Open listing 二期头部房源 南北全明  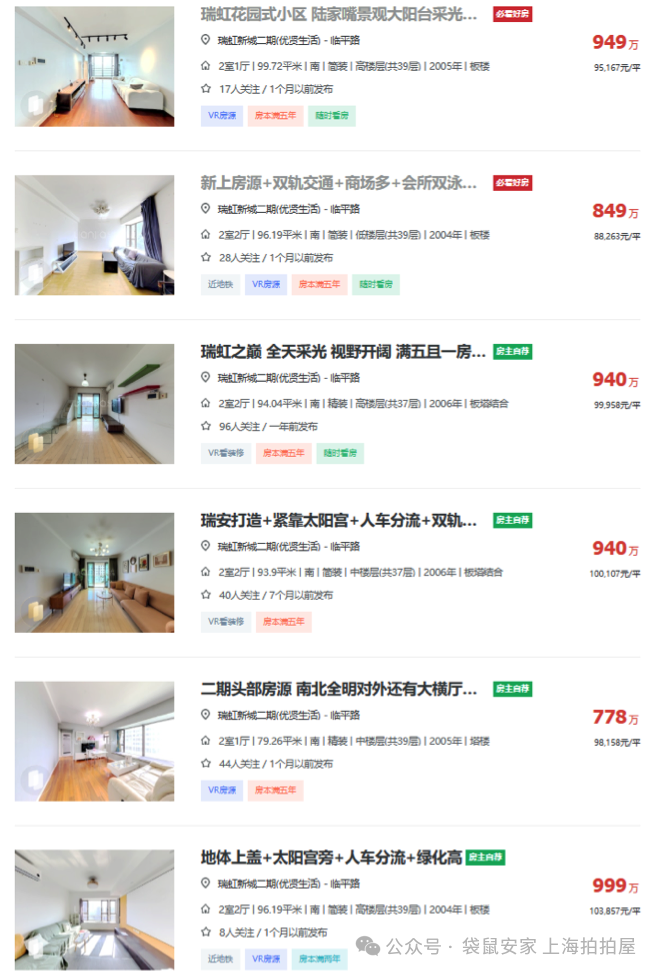[340, 689]
